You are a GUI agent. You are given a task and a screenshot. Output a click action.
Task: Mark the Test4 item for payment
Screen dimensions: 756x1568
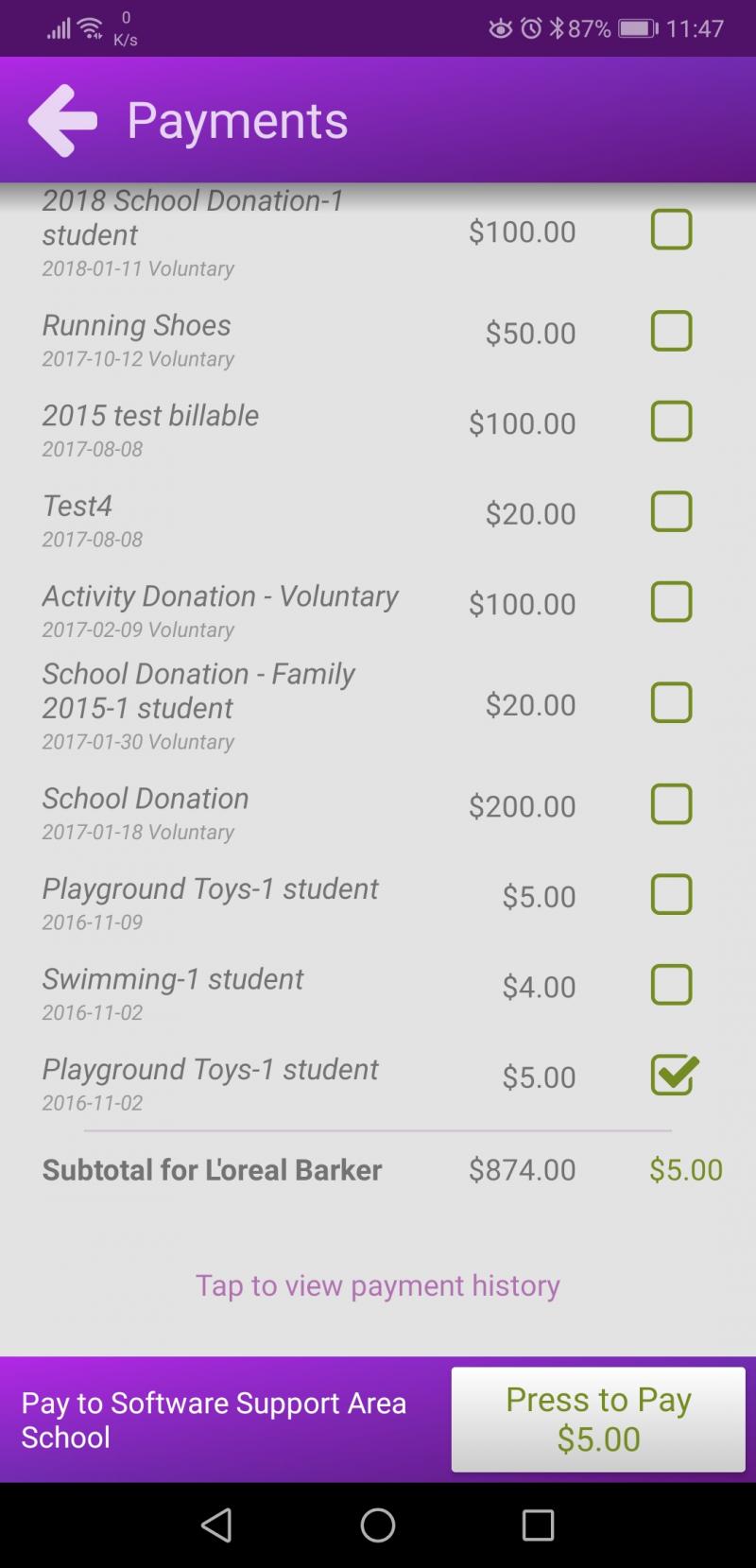click(x=672, y=511)
